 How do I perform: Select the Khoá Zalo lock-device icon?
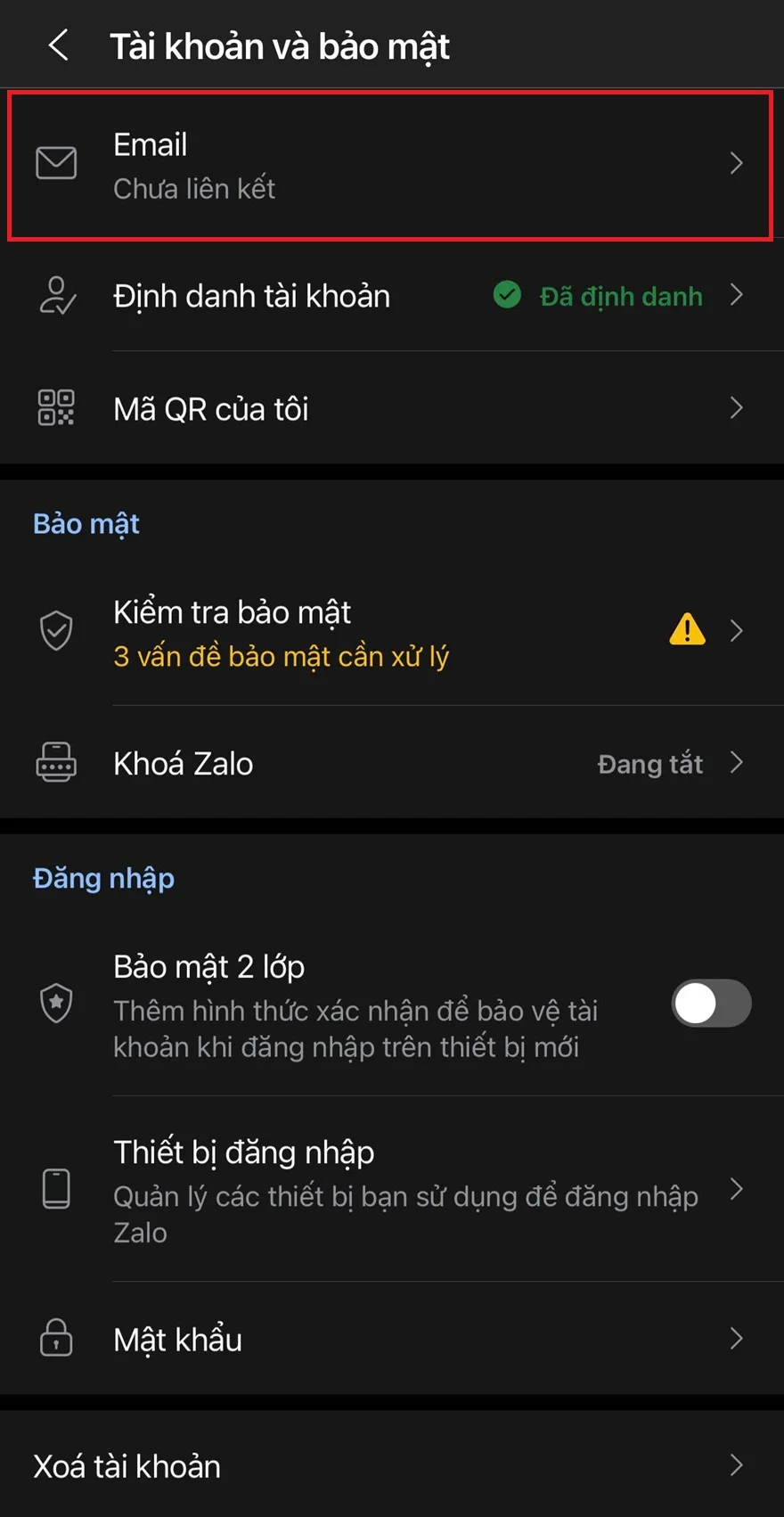[56, 763]
